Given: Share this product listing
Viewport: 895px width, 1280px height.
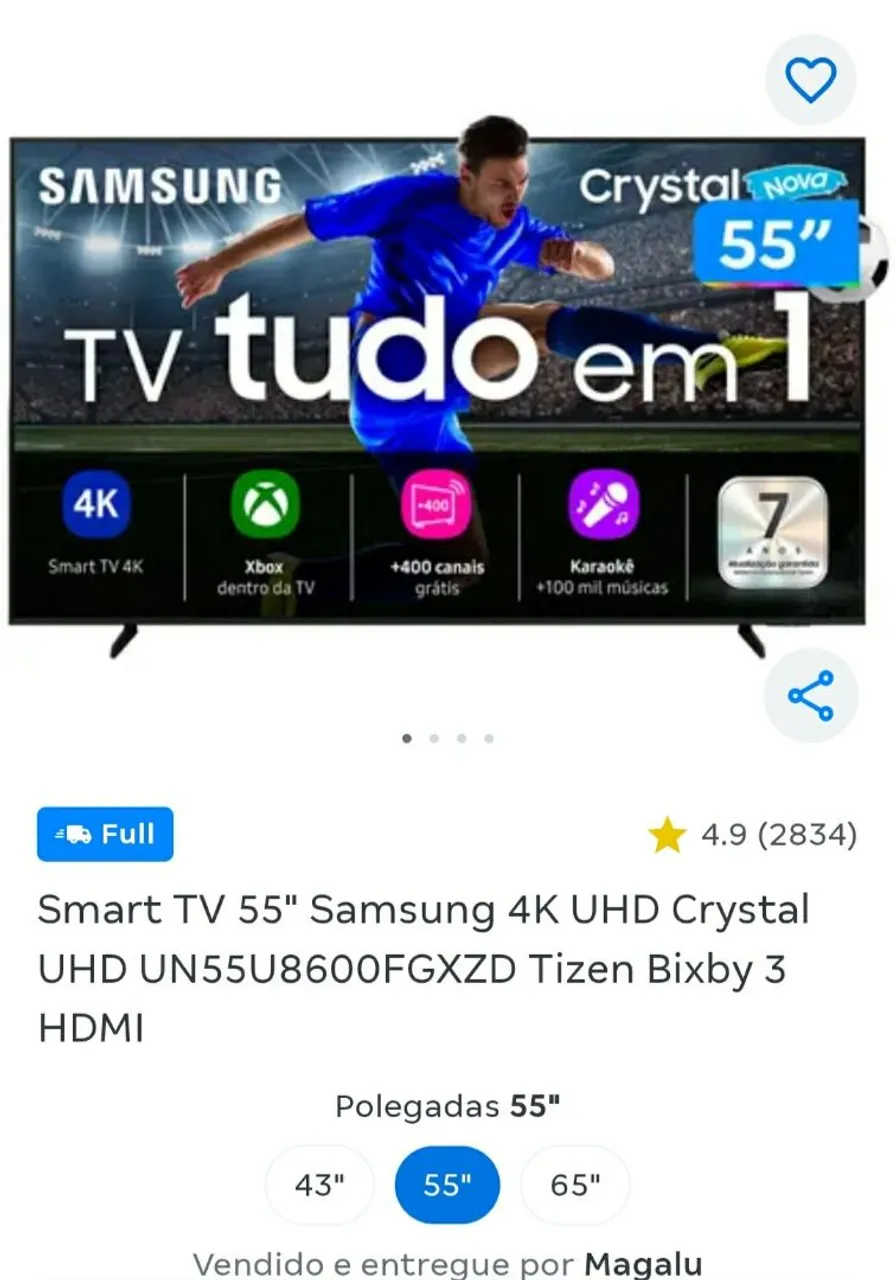Looking at the screenshot, I should click(810, 695).
